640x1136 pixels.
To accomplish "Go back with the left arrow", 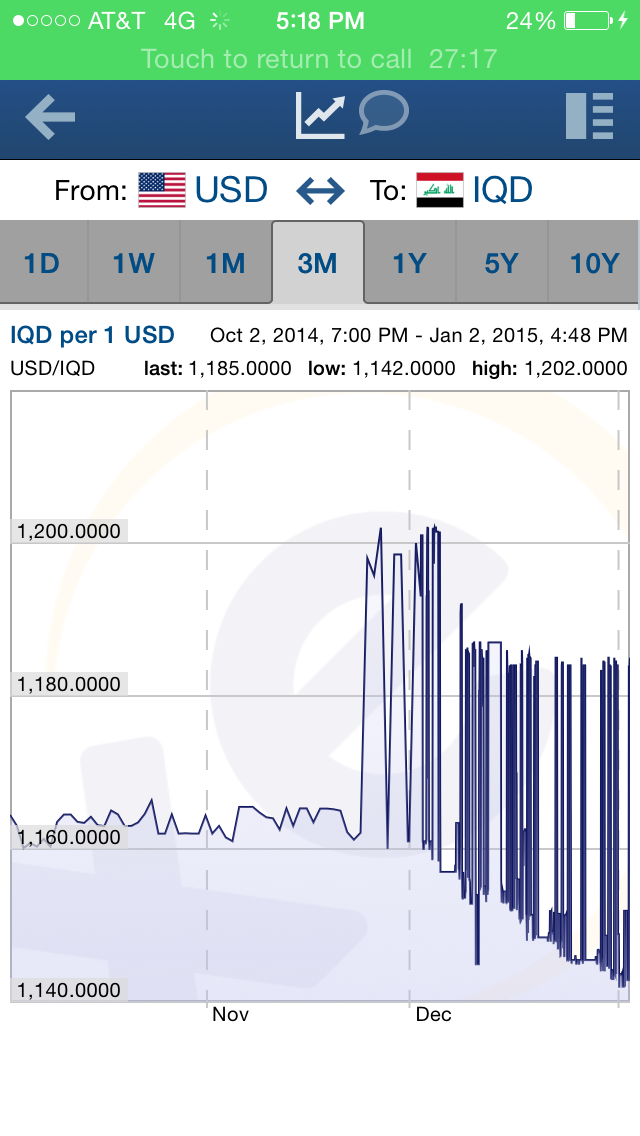I will point(50,118).
